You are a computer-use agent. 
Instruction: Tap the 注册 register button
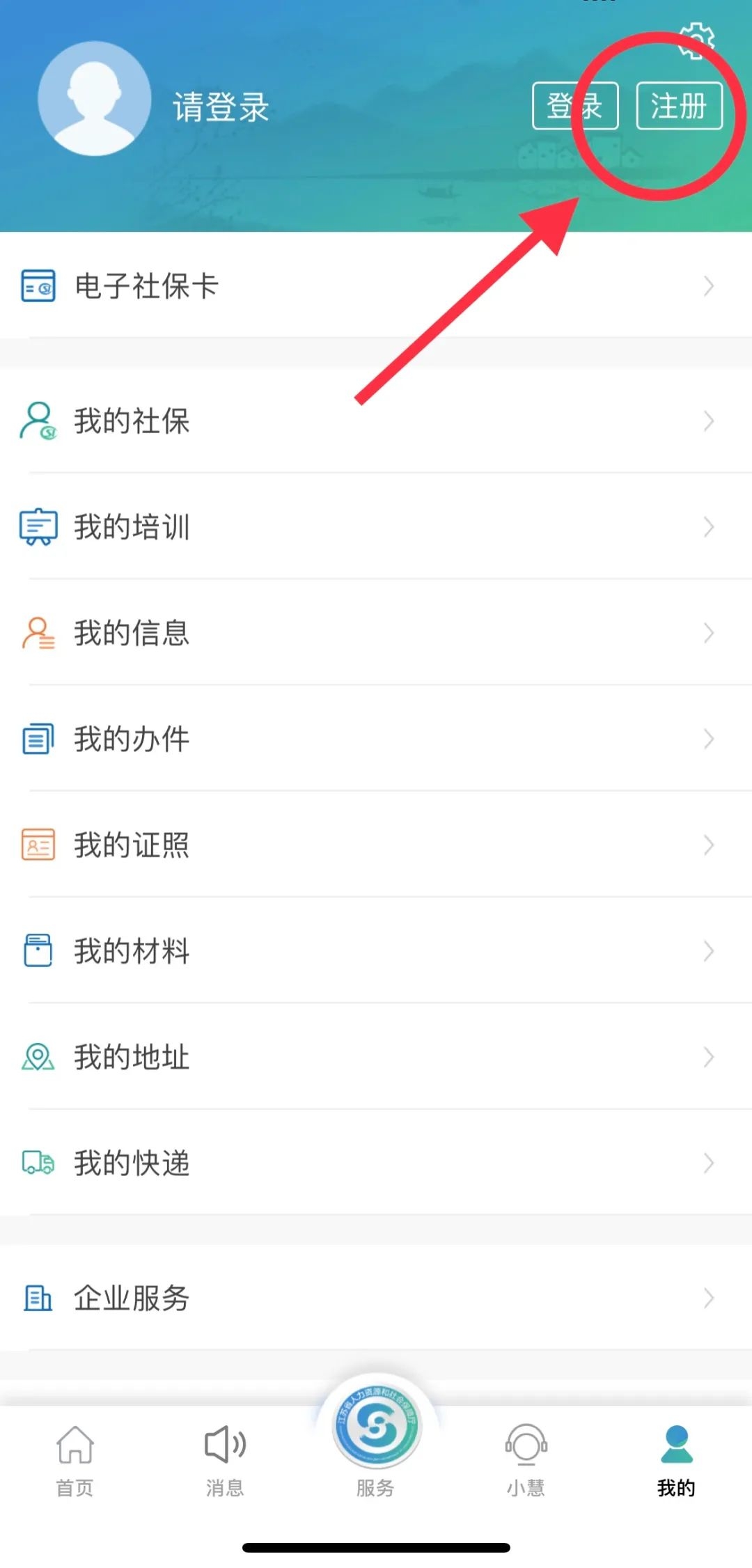pos(679,107)
